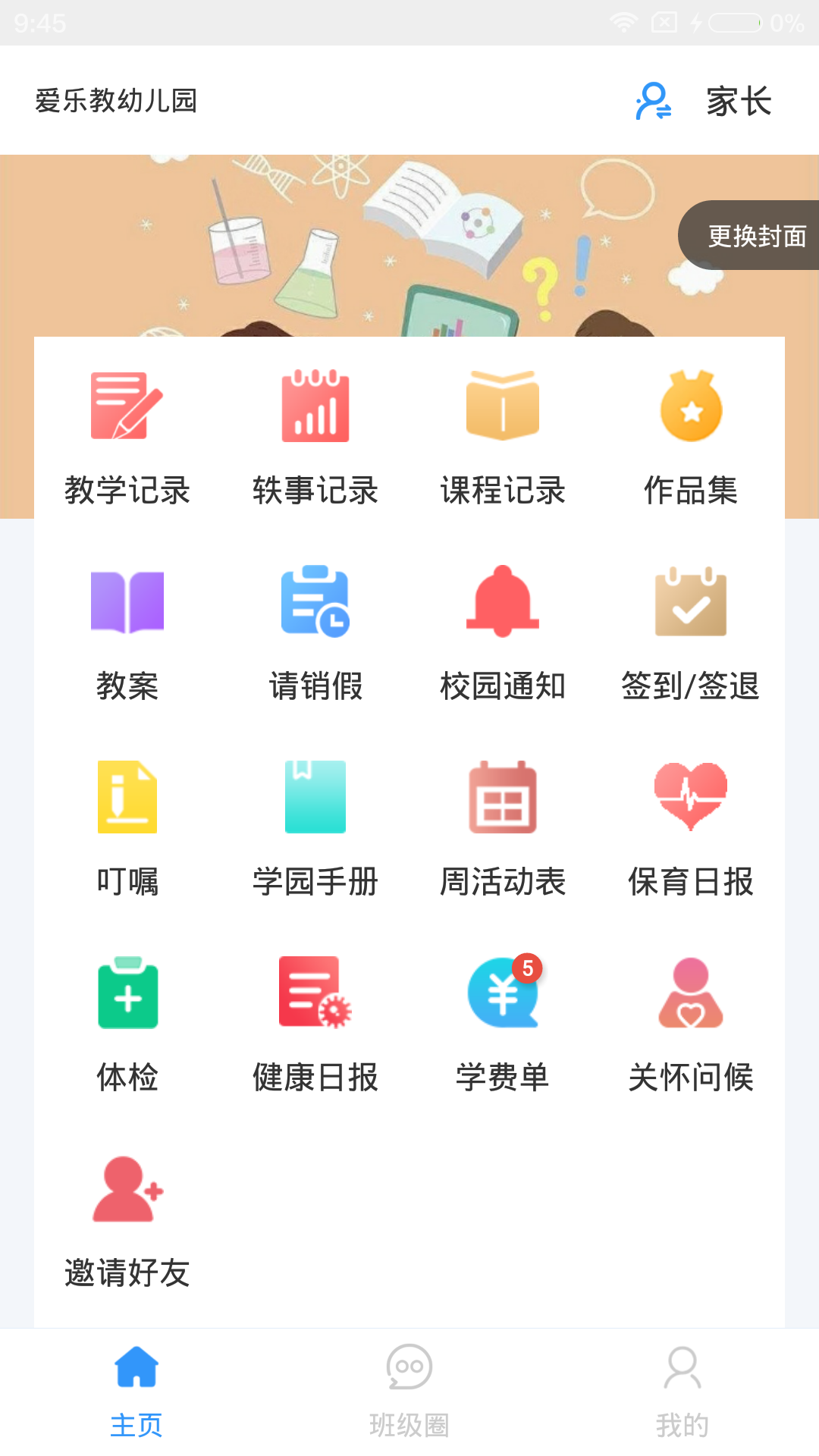Check 校园通知 campus notices
819x1456 pixels.
coord(503,633)
